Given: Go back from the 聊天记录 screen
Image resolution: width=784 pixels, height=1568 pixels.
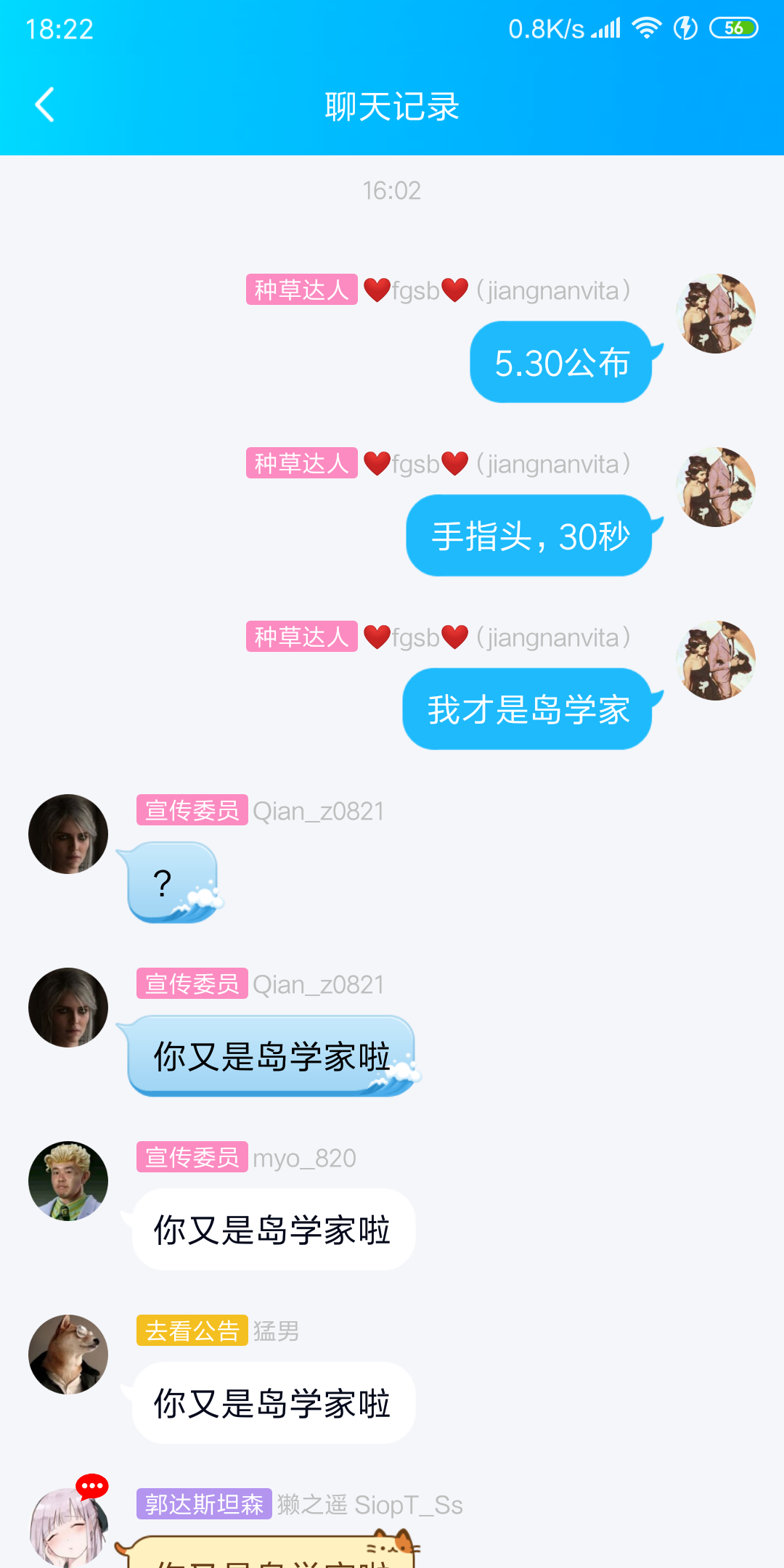Looking at the screenshot, I should point(45,105).
